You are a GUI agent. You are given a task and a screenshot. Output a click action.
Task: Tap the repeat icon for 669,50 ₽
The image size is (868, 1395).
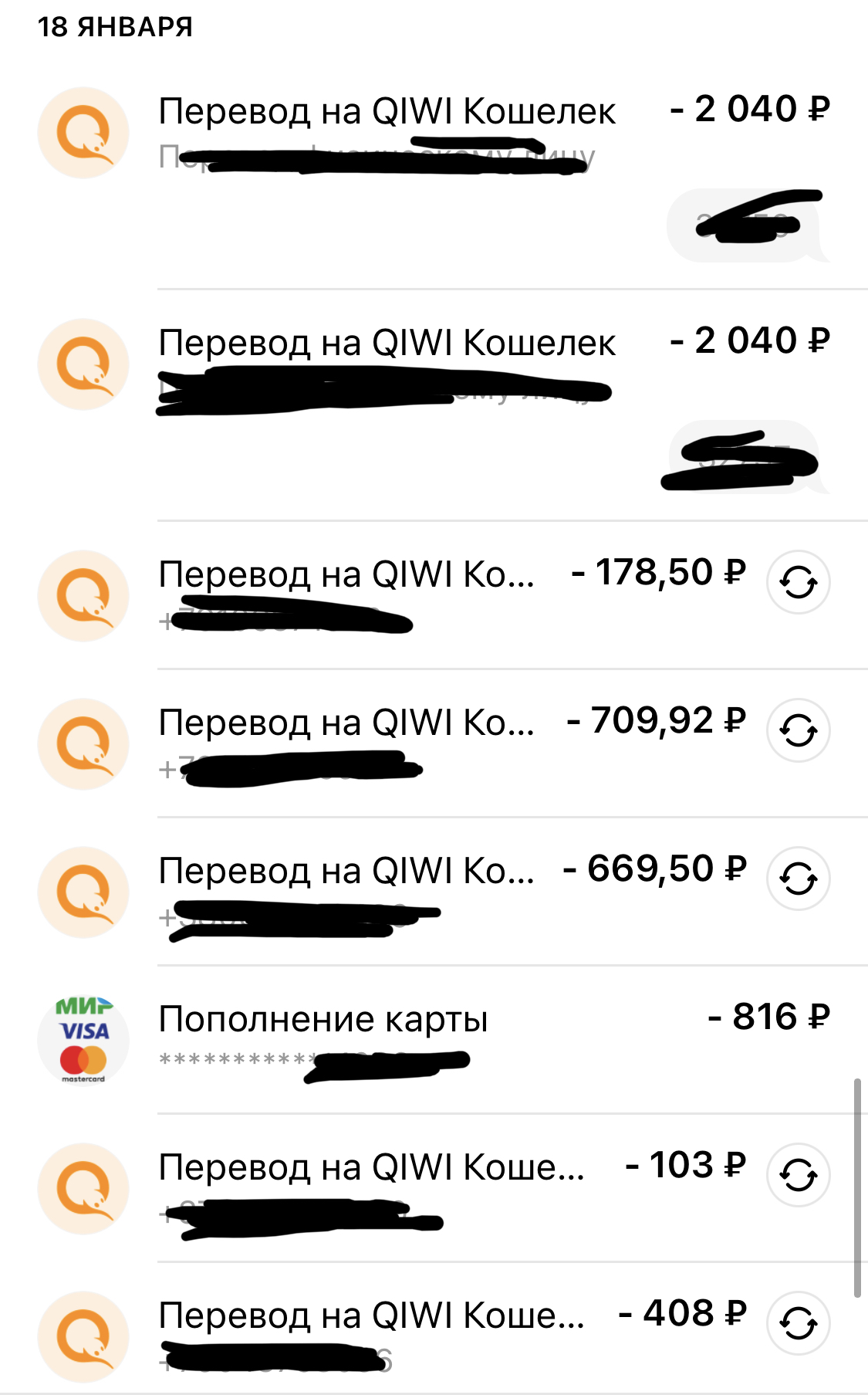point(798,879)
